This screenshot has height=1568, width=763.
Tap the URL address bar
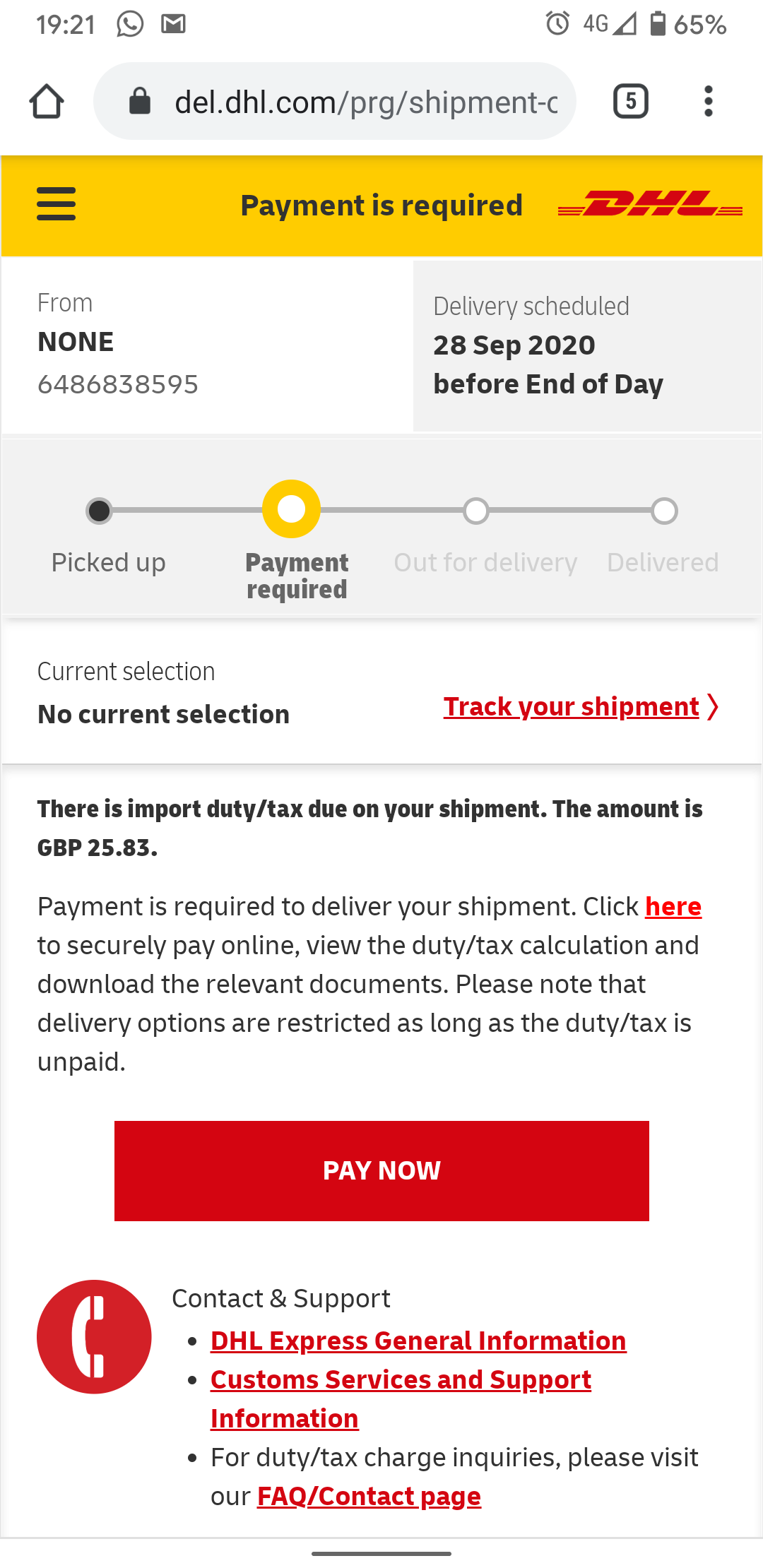(x=335, y=101)
